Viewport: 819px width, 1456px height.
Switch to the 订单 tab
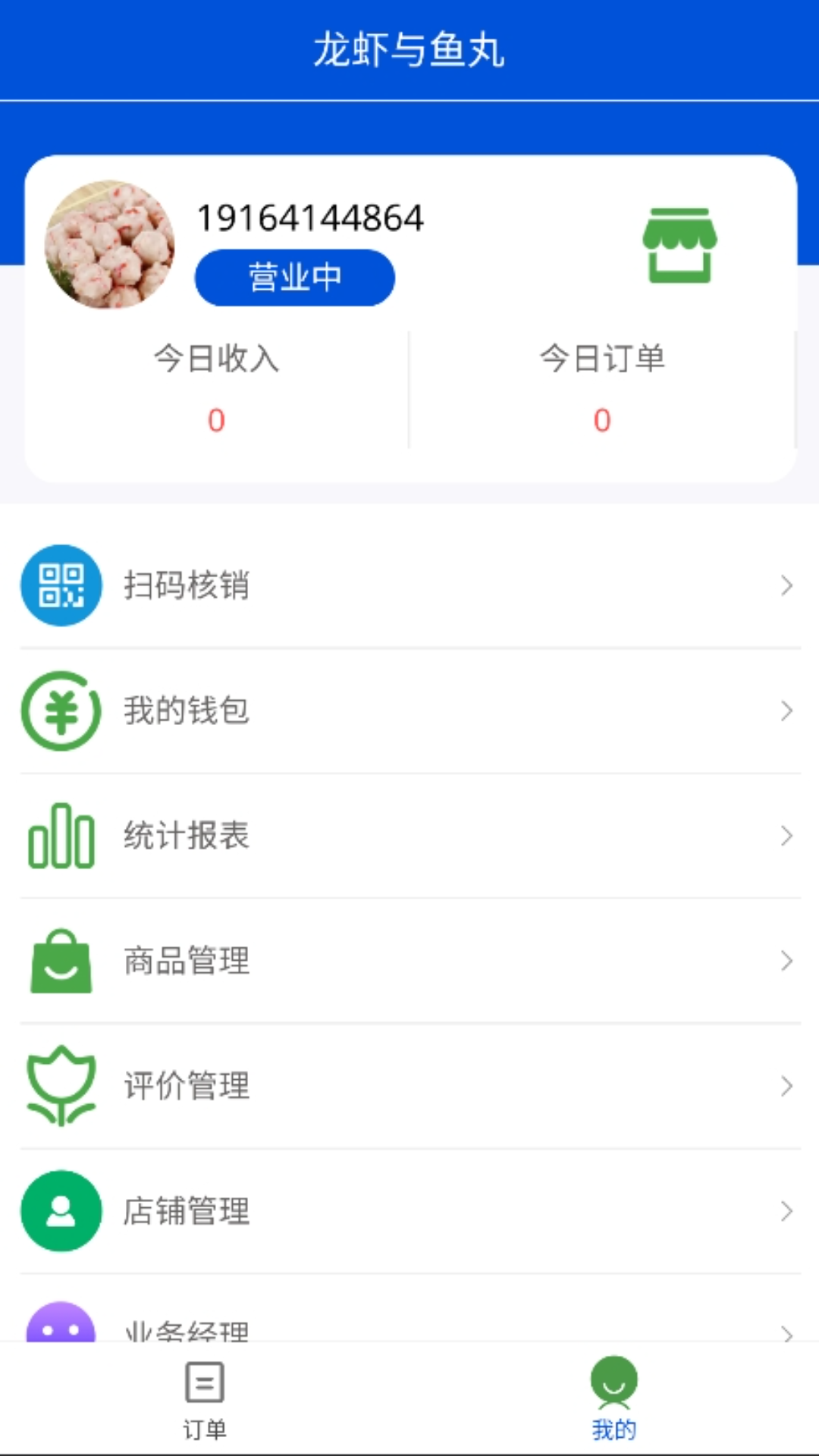click(x=204, y=1399)
